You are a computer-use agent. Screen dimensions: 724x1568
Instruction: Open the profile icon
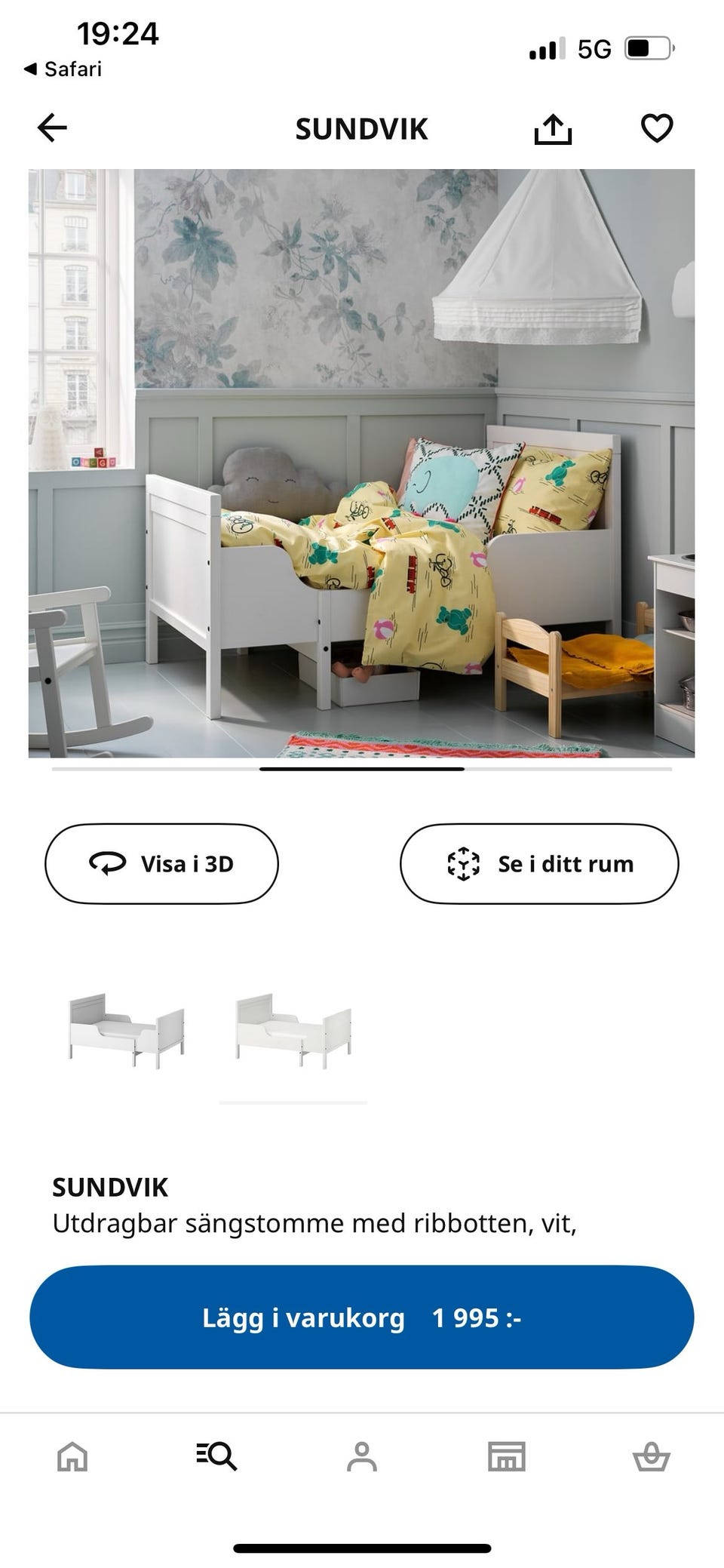pyautogui.click(x=362, y=1456)
